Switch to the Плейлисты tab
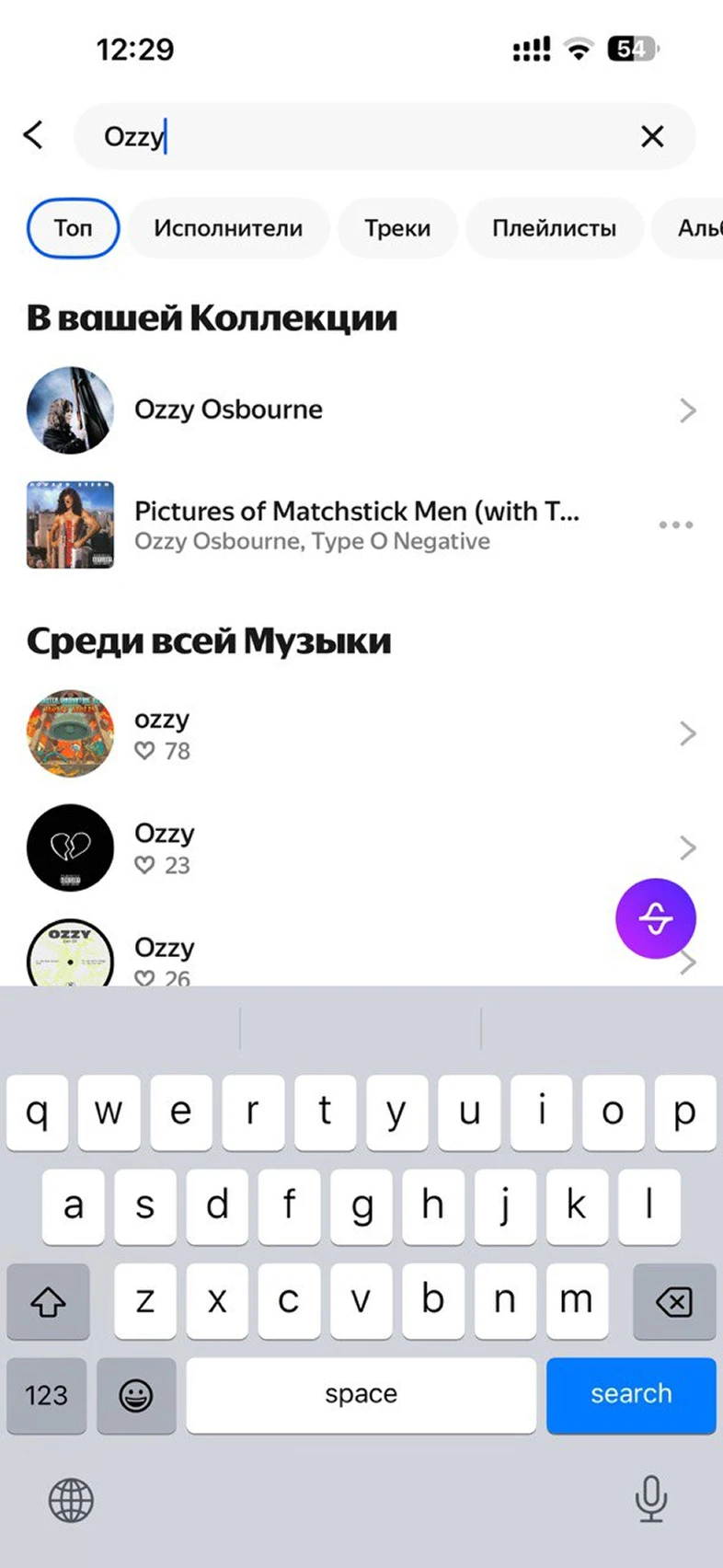The image size is (723, 1568). pyautogui.click(x=554, y=228)
